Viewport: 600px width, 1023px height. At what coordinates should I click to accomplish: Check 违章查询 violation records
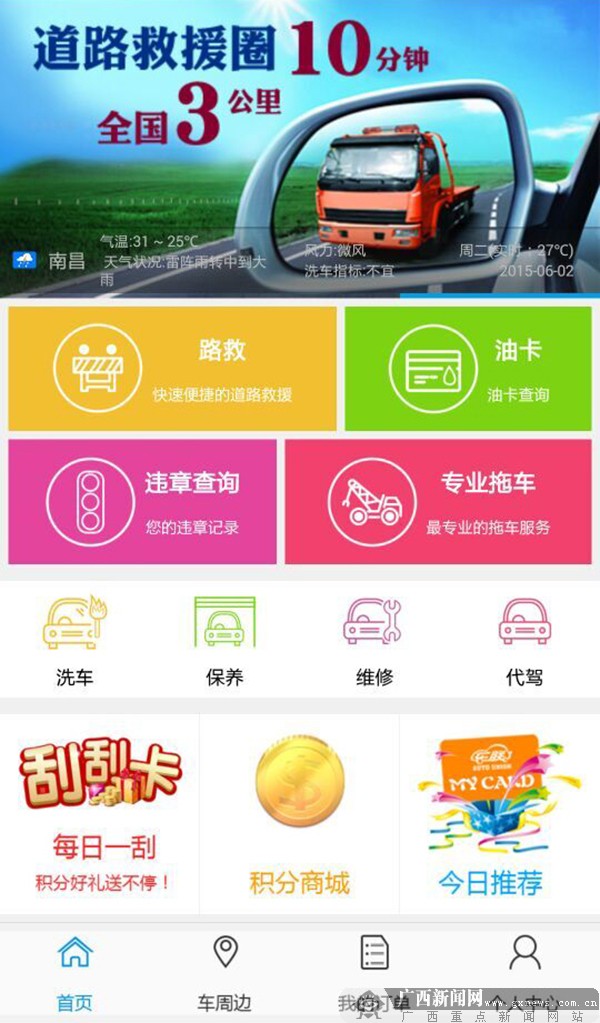(x=142, y=501)
